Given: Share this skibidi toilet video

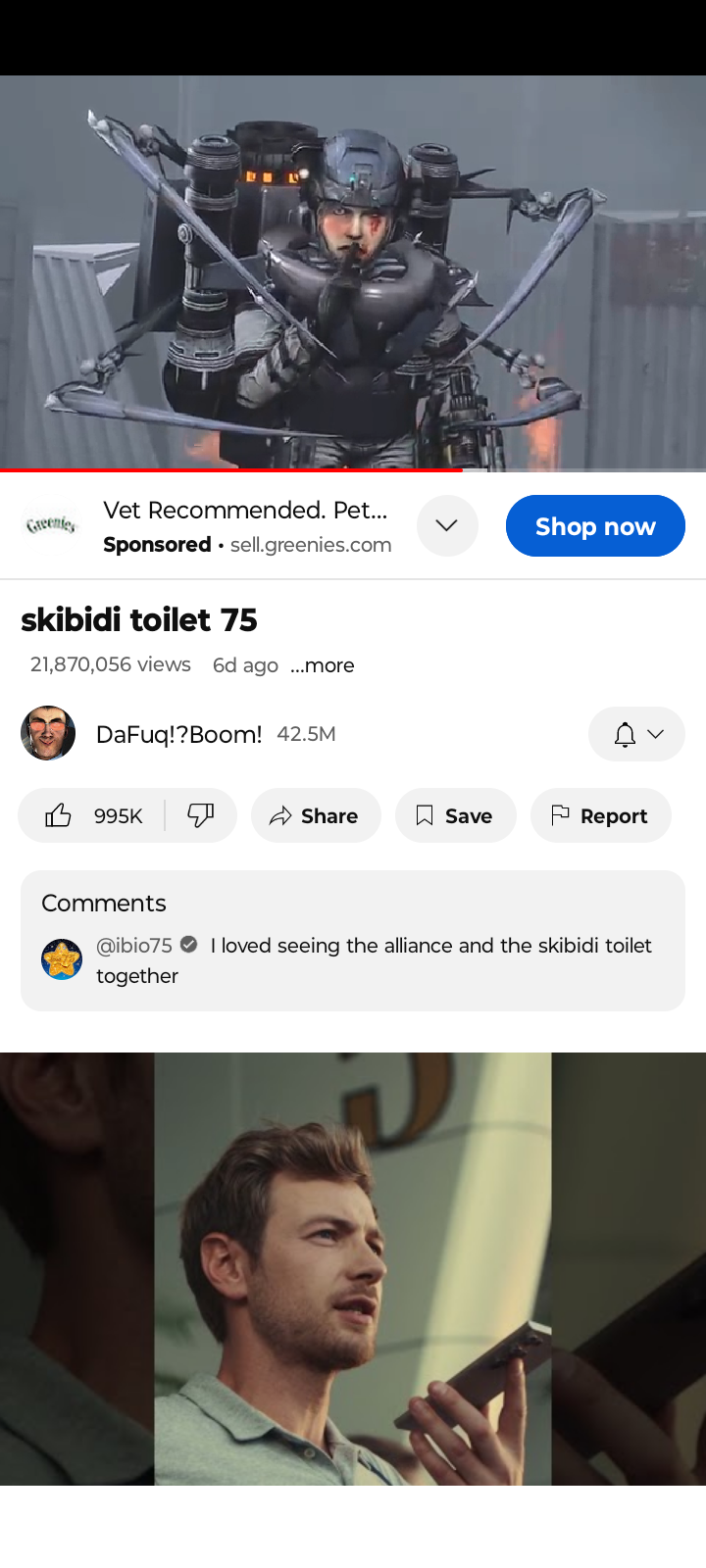Looking at the screenshot, I should (316, 815).
